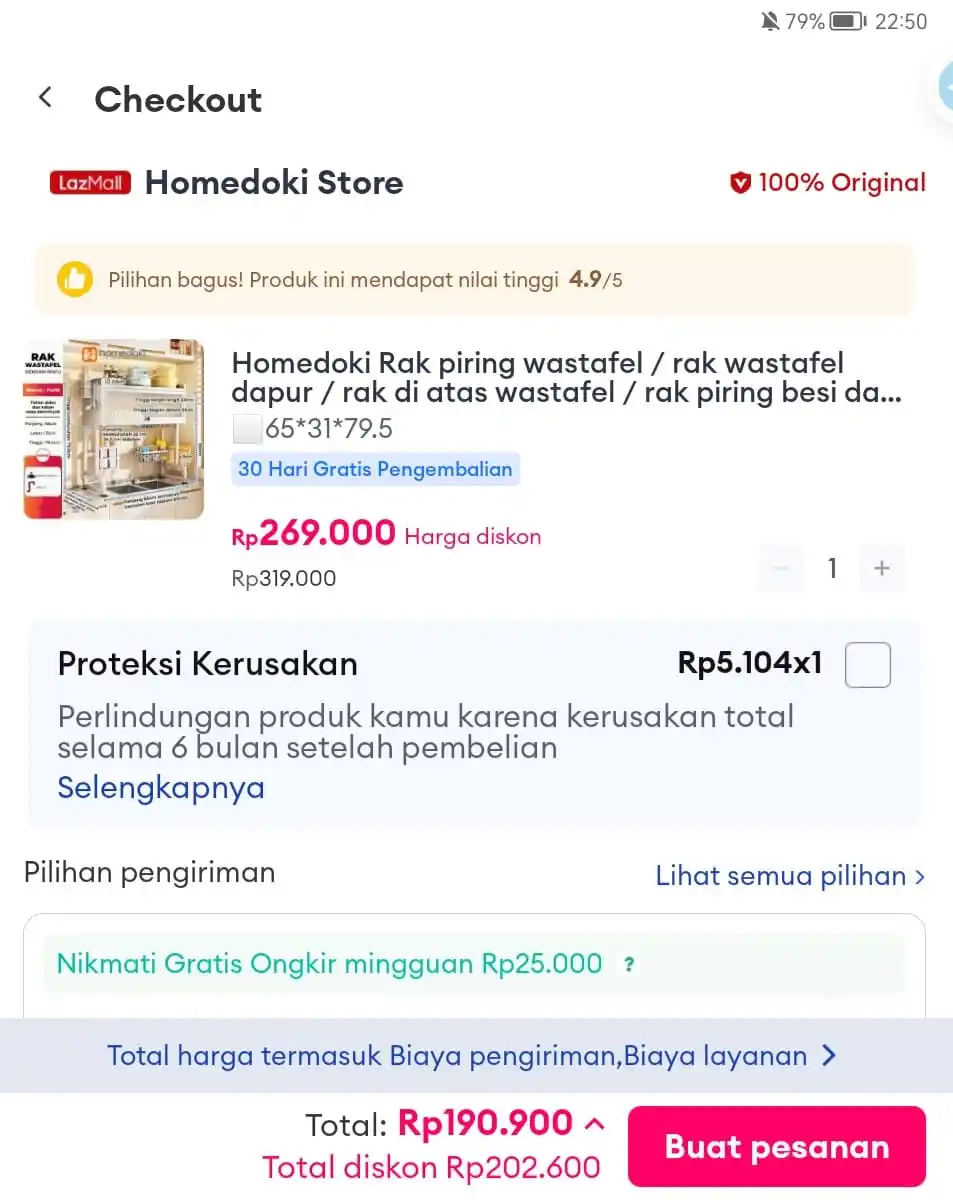Click the LazMall badge icon

(x=89, y=182)
